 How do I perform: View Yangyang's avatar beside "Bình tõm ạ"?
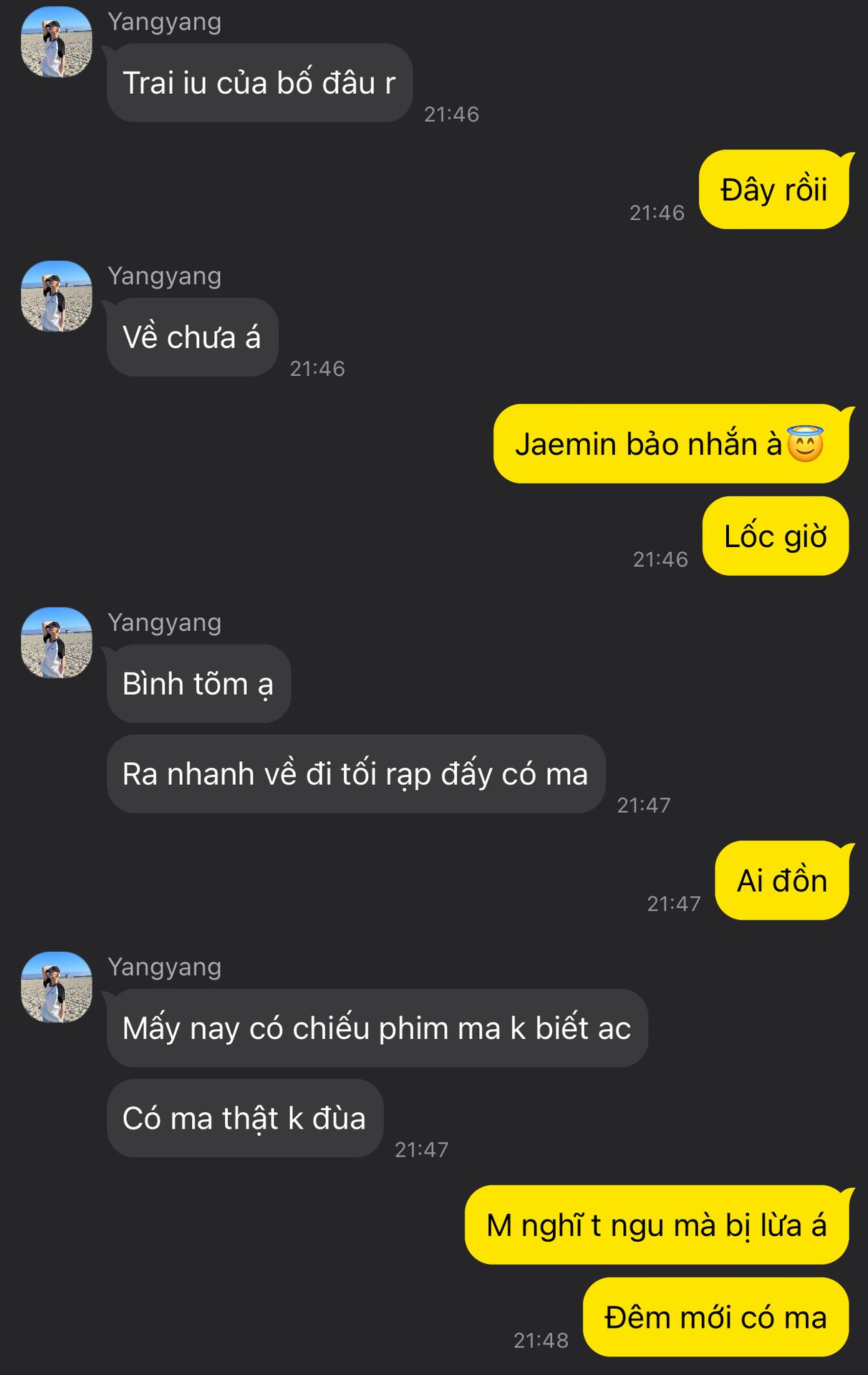57,642
